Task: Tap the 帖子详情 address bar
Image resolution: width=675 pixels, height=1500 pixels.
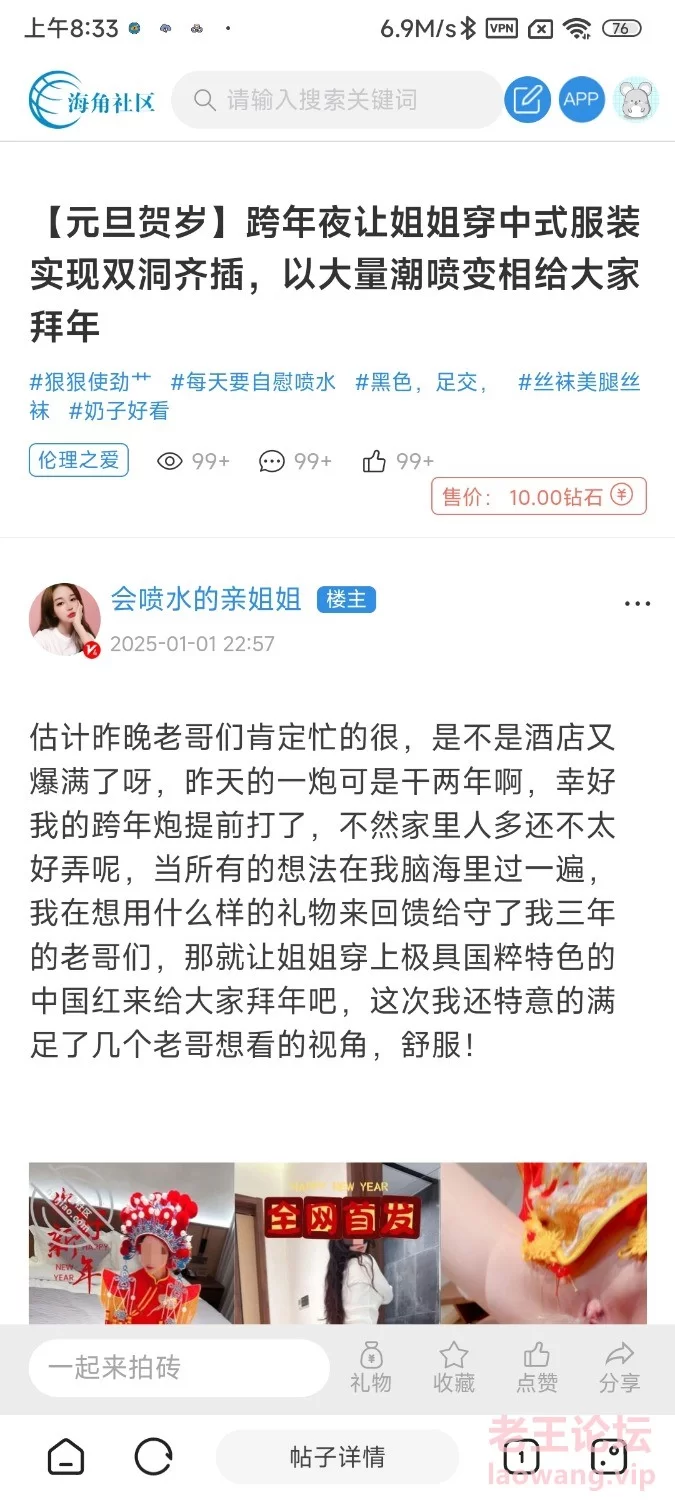Action: 337,1457
